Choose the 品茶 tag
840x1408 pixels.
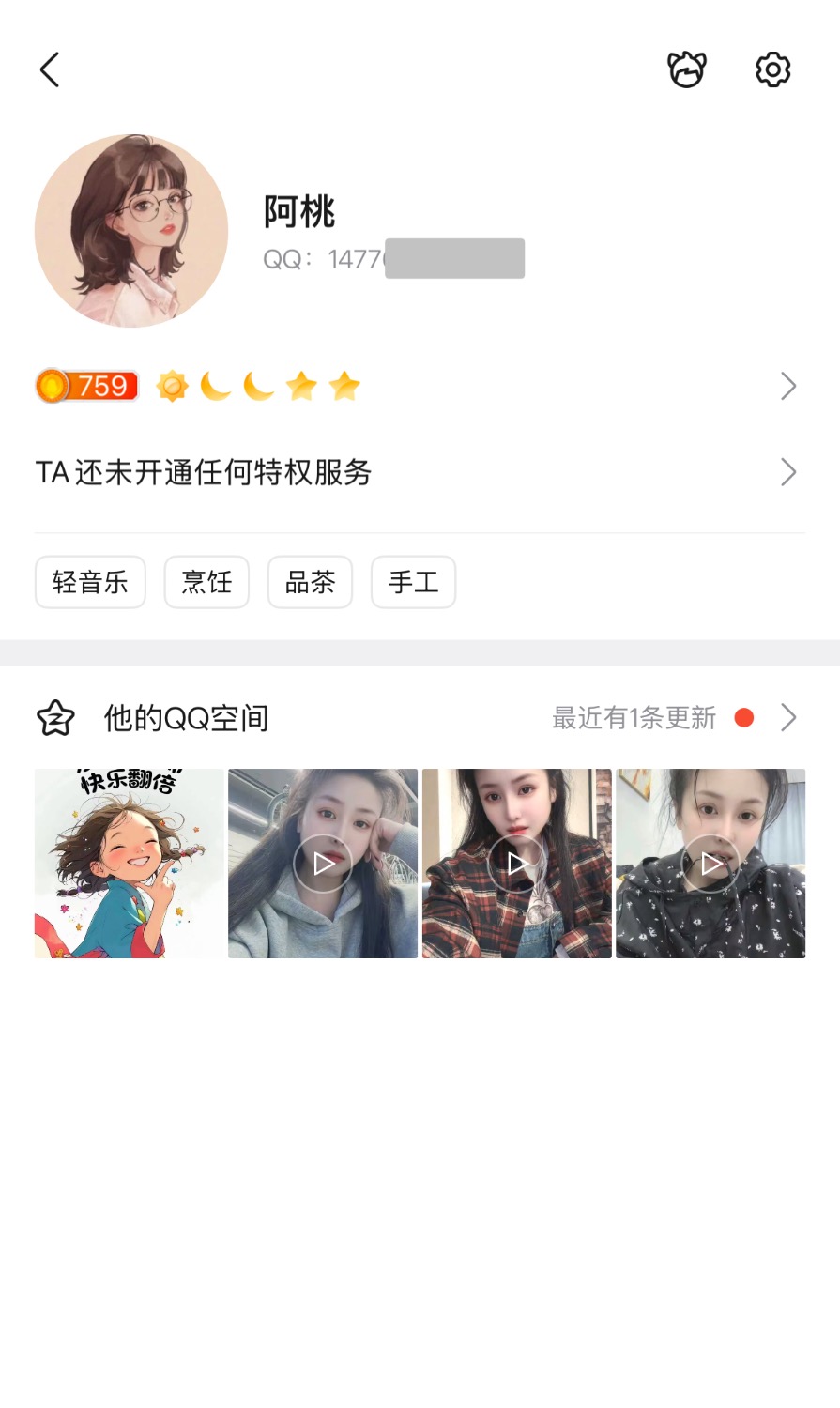click(x=310, y=582)
